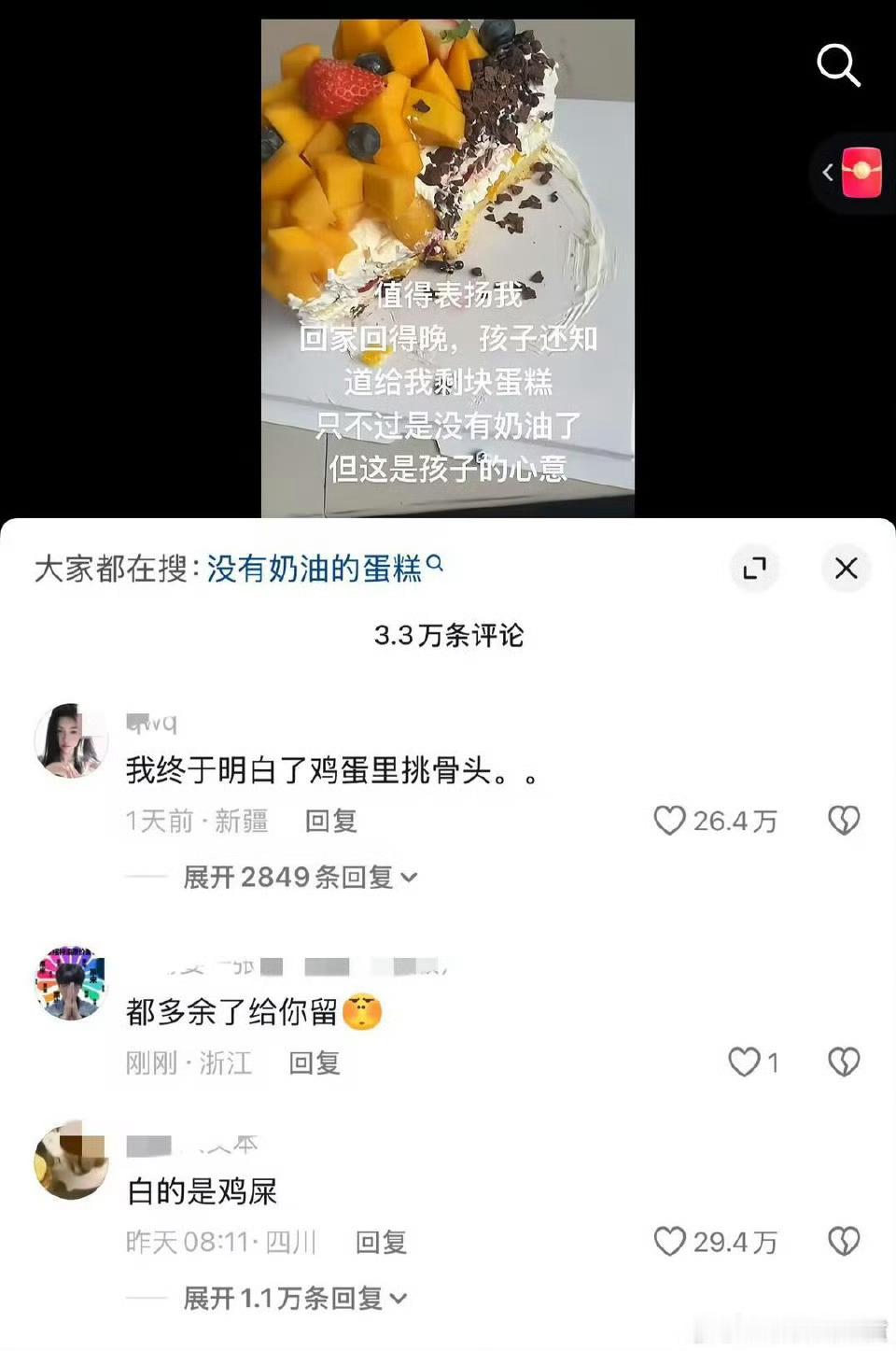Open the third commenter's avatar

70,1162
